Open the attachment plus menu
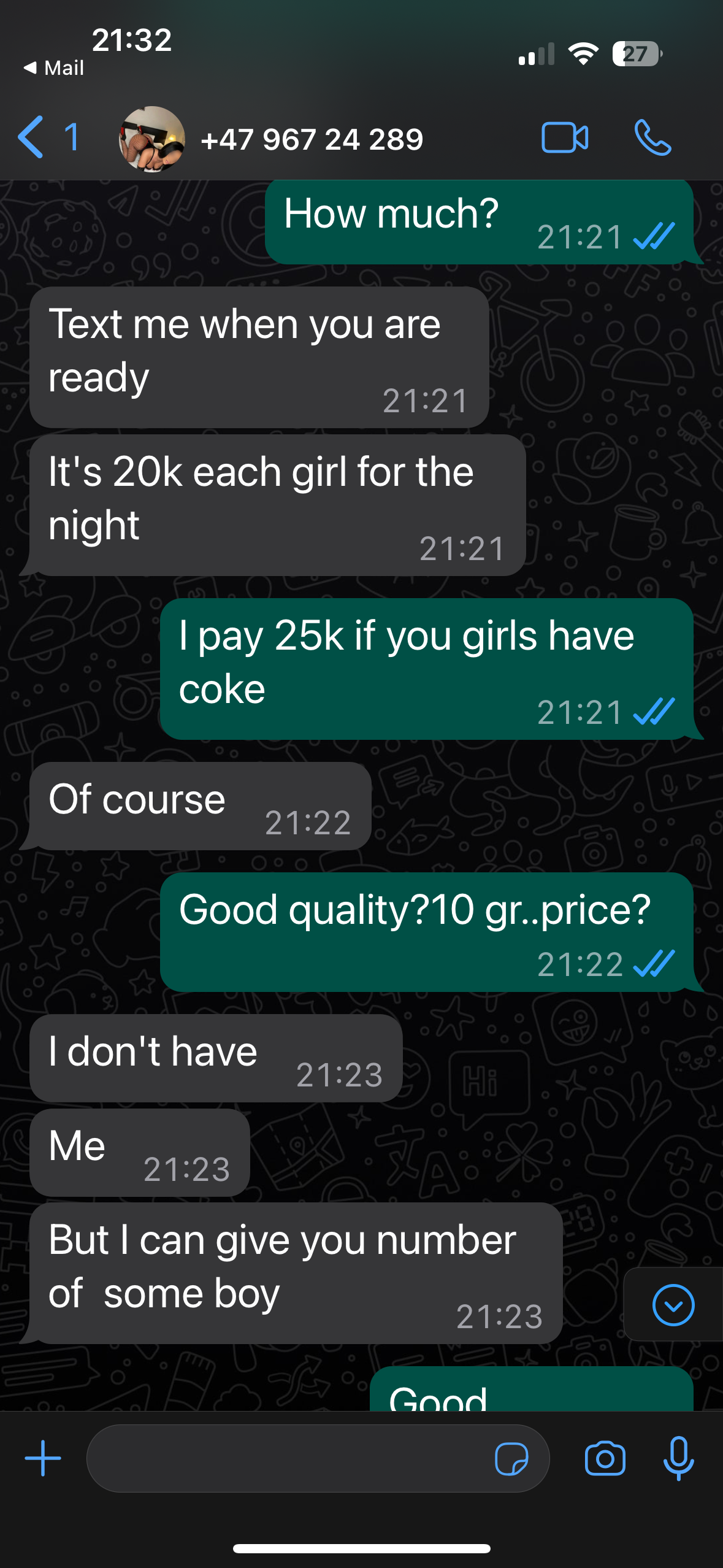723x1568 pixels. tap(43, 1458)
